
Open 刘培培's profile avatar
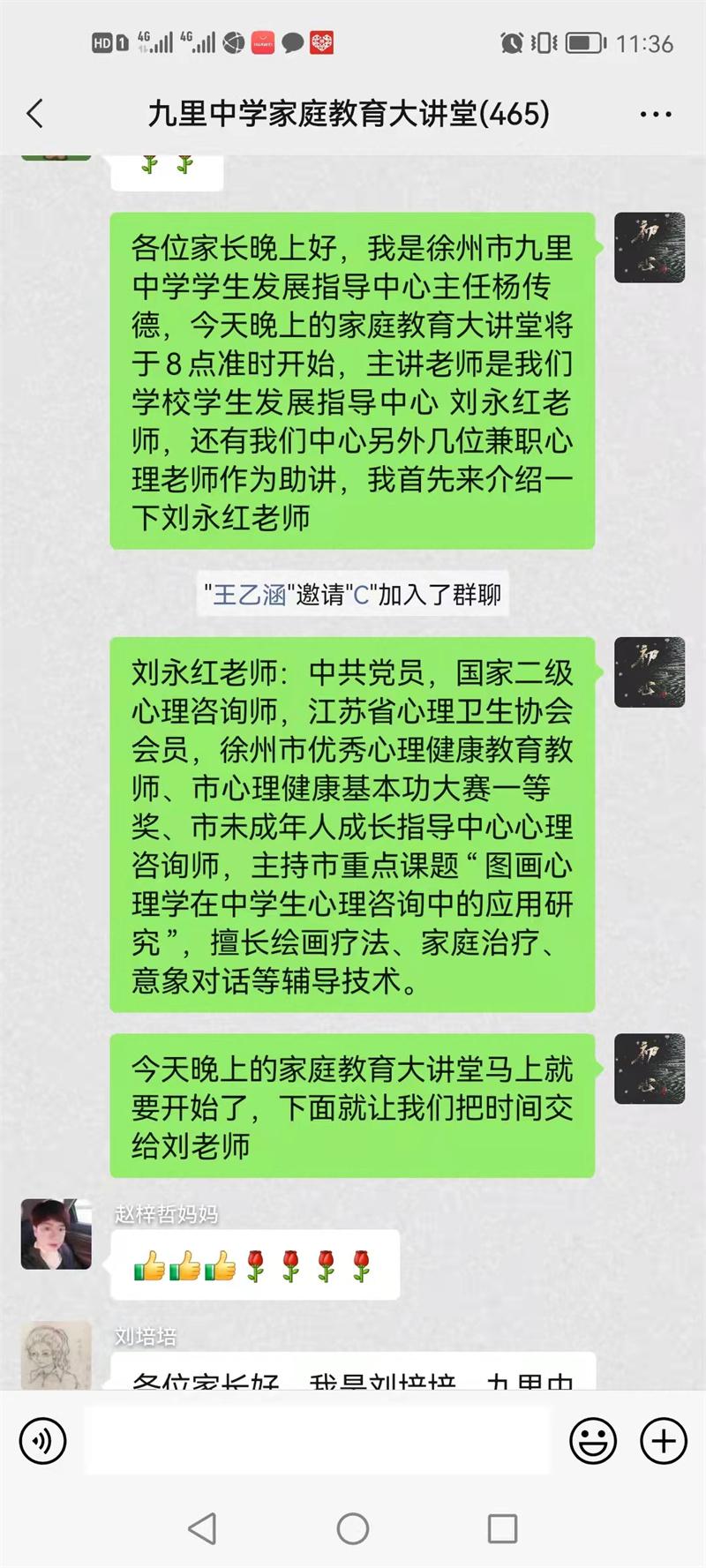point(56,1354)
